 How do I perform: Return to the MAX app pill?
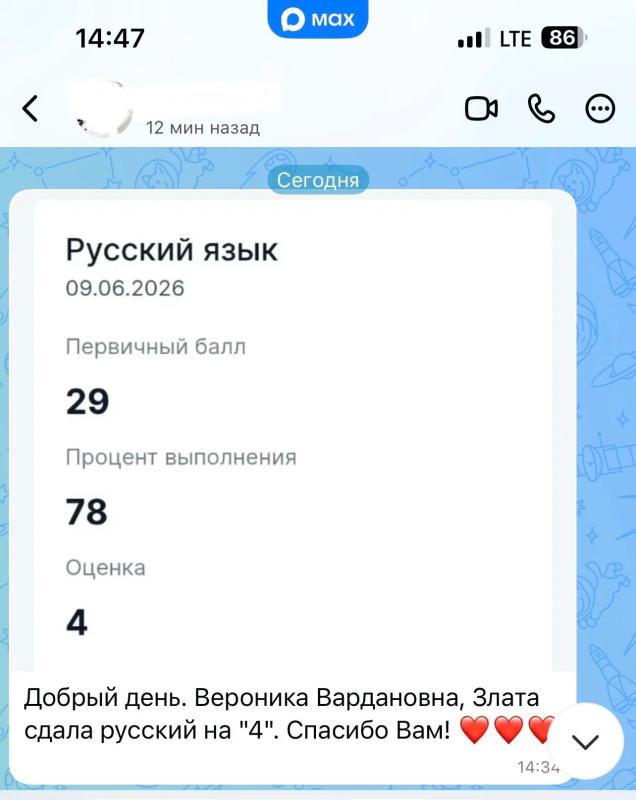[x=318, y=19]
